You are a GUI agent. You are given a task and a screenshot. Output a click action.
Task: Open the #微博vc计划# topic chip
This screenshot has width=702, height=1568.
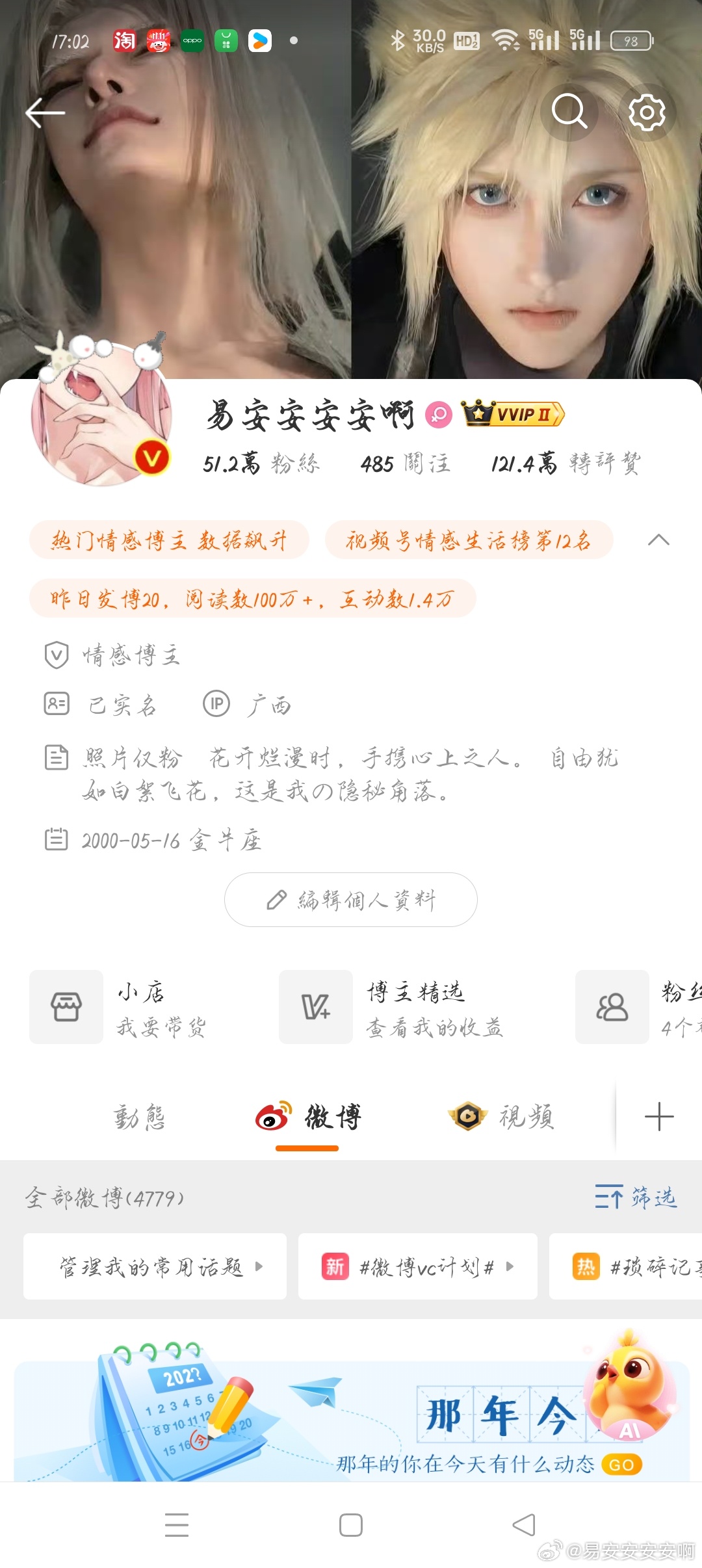point(417,1266)
